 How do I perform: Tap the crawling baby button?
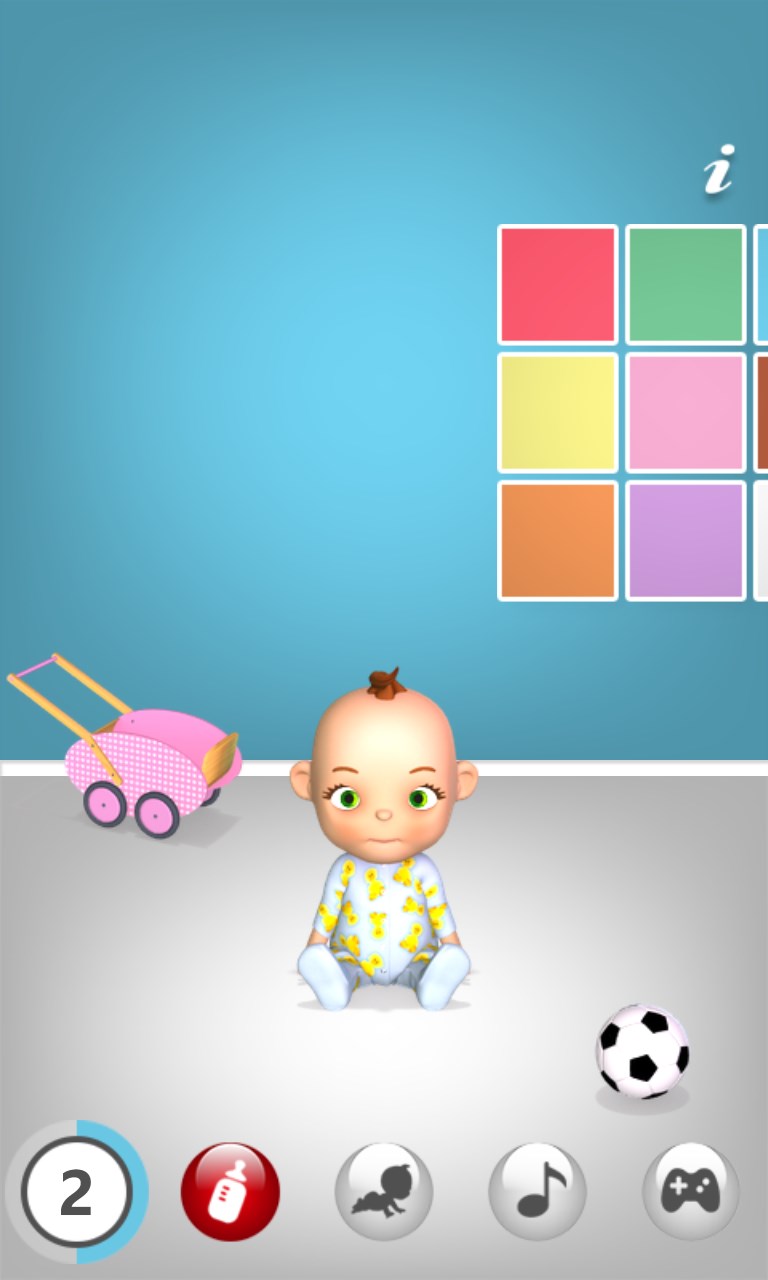point(384,1192)
